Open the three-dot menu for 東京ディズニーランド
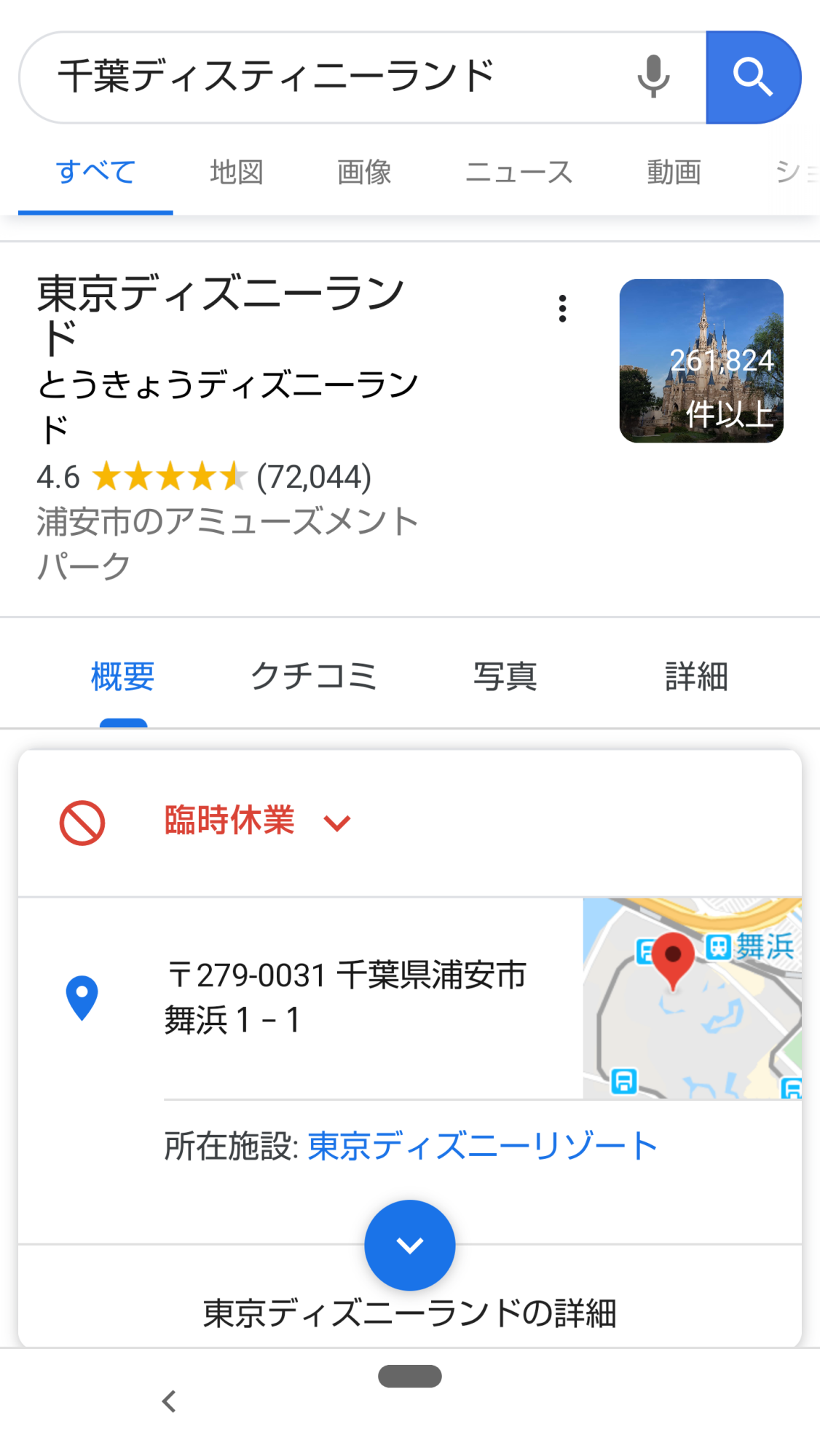The image size is (820, 1456). pos(562,309)
